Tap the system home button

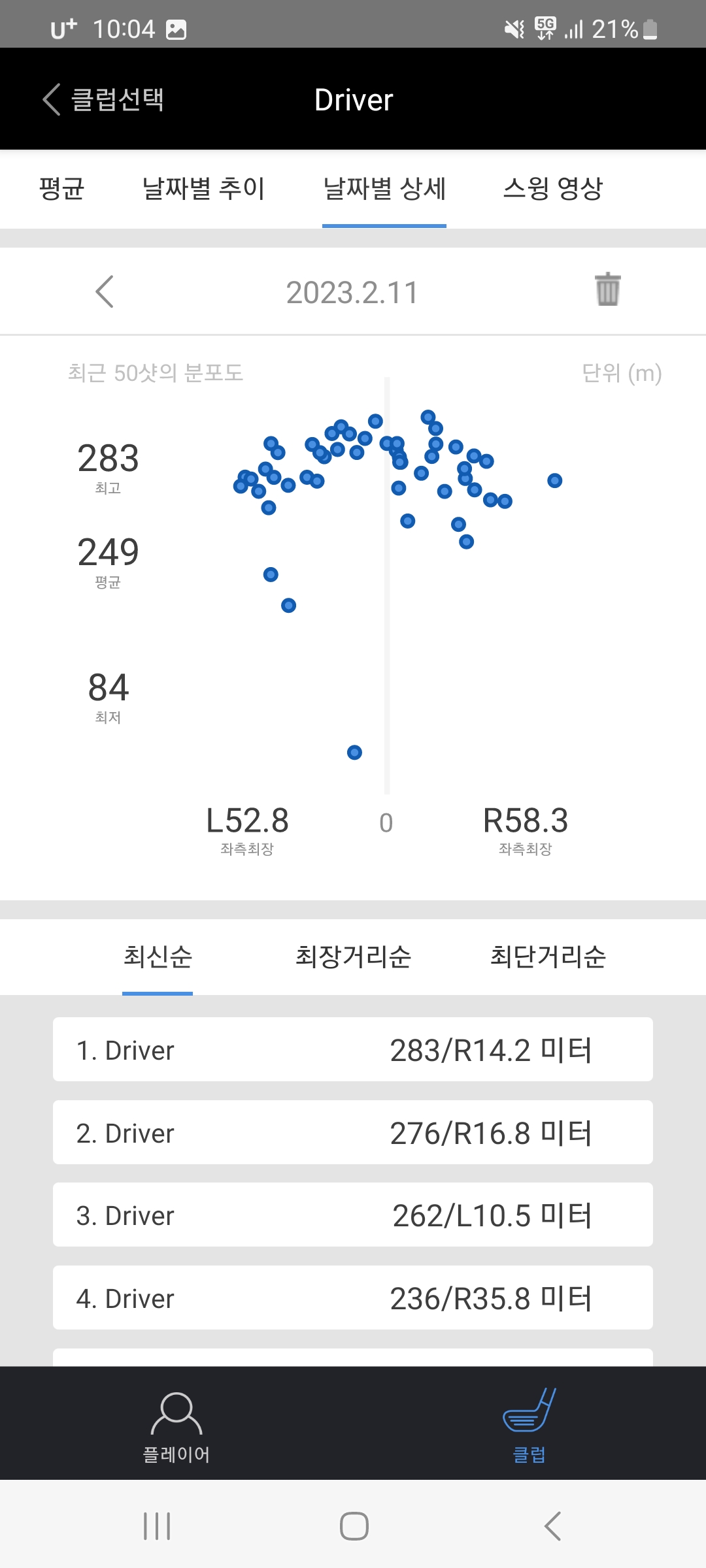click(x=354, y=1526)
